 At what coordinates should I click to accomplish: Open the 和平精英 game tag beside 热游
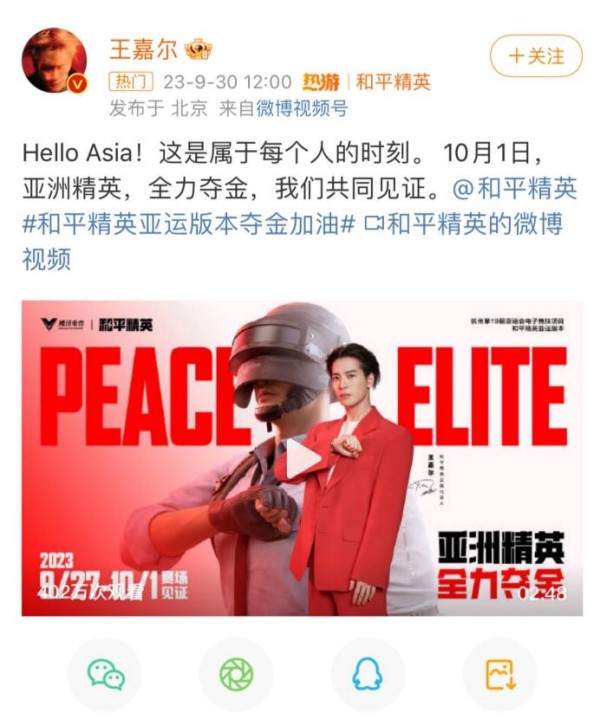click(393, 82)
